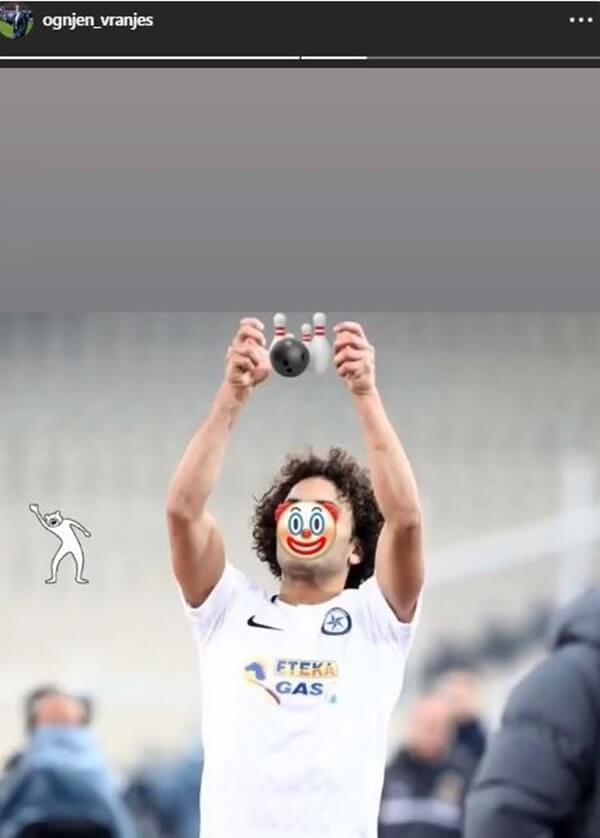This screenshot has height=838, width=600.
Task: Tap the ognjen_vranjes profile avatar
Action: (17, 20)
